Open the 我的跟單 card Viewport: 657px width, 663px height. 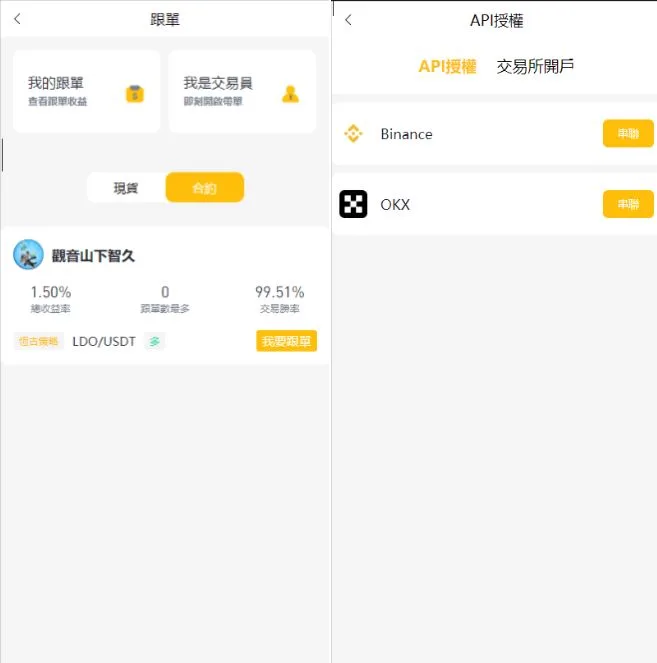click(x=86, y=91)
